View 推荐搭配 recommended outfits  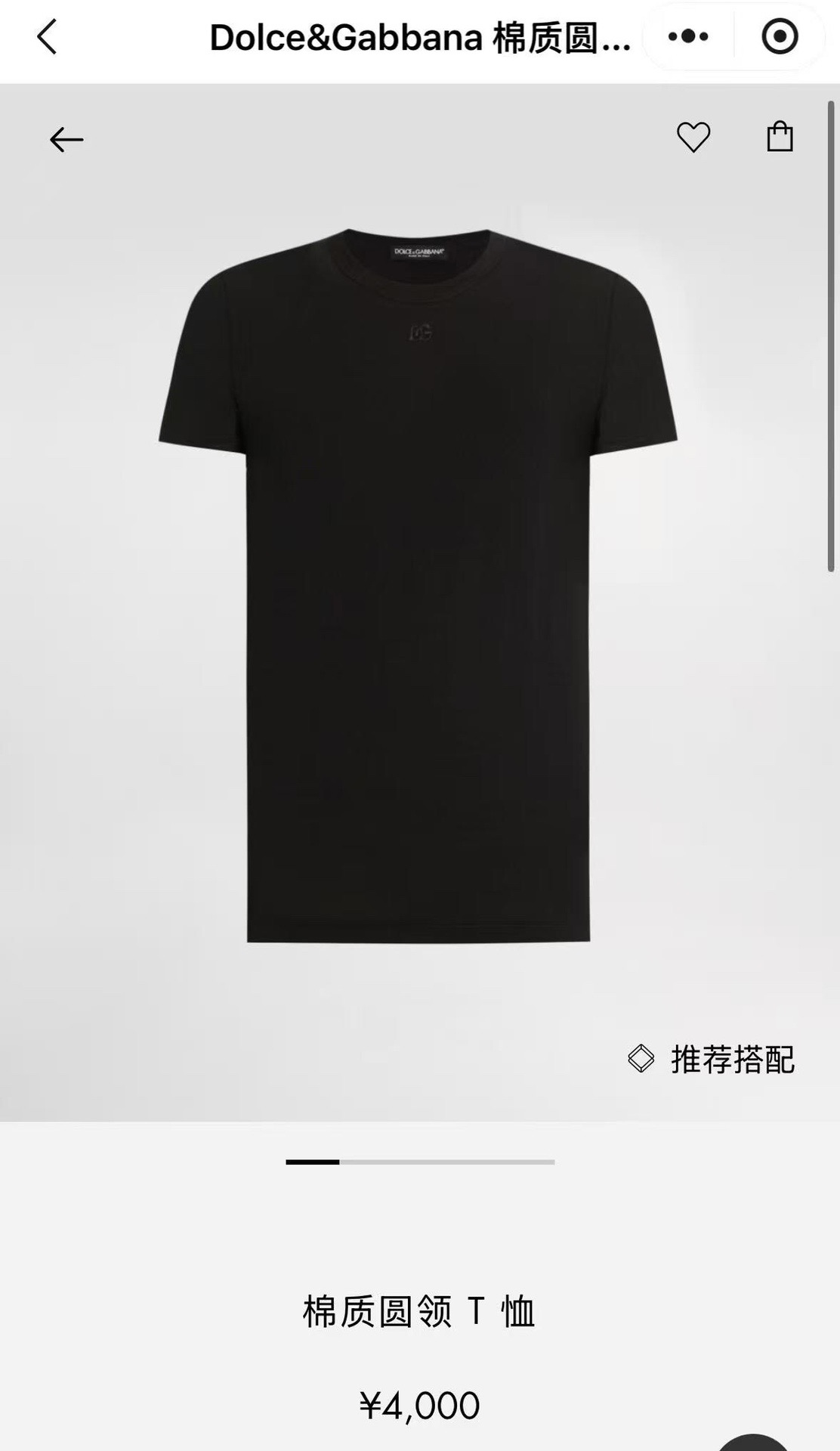pos(712,1060)
